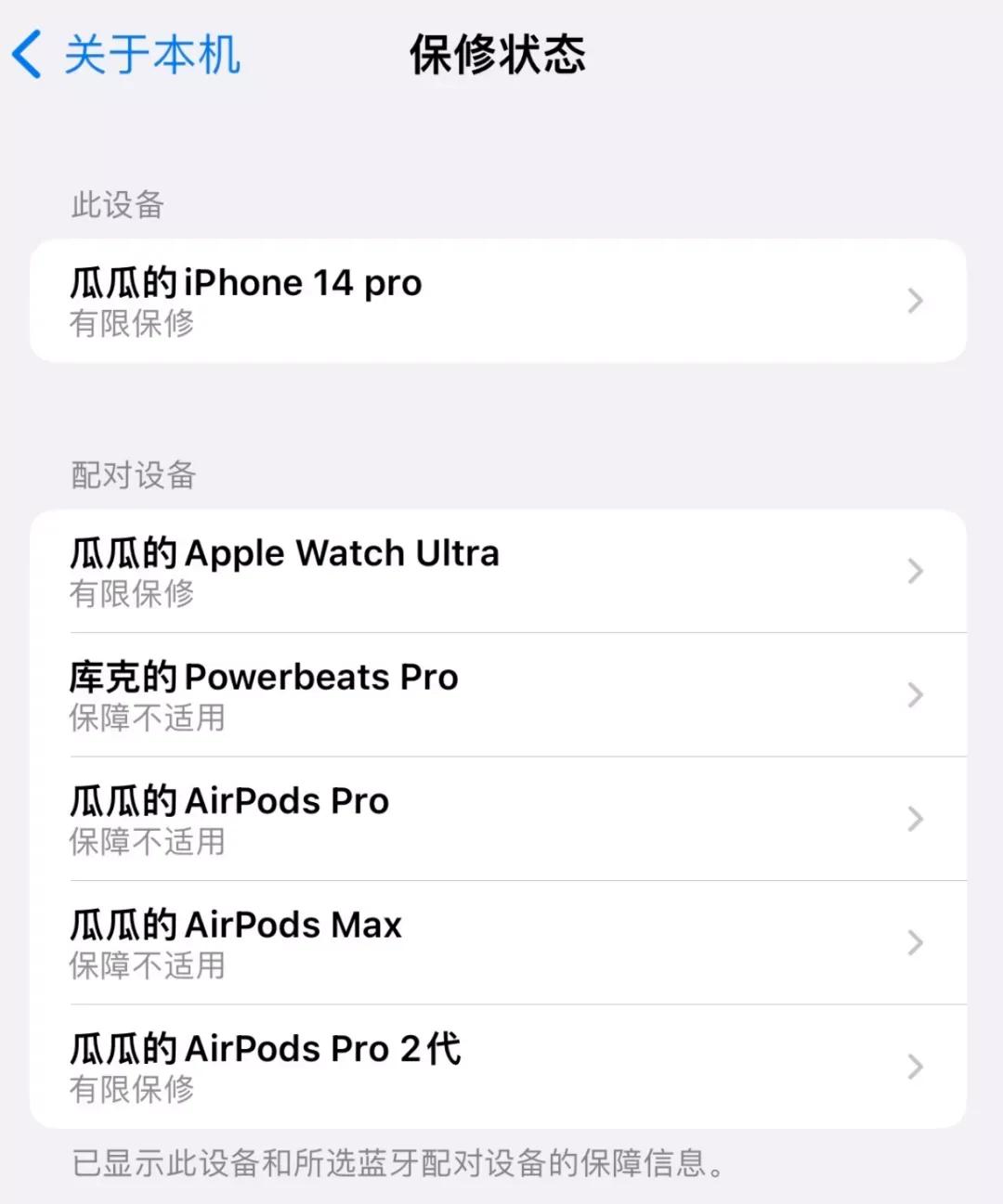Image resolution: width=1003 pixels, height=1204 pixels.
Task: Open warranty info for 瓜瓜的 Apple Watch Ultra
Action: 371,570
